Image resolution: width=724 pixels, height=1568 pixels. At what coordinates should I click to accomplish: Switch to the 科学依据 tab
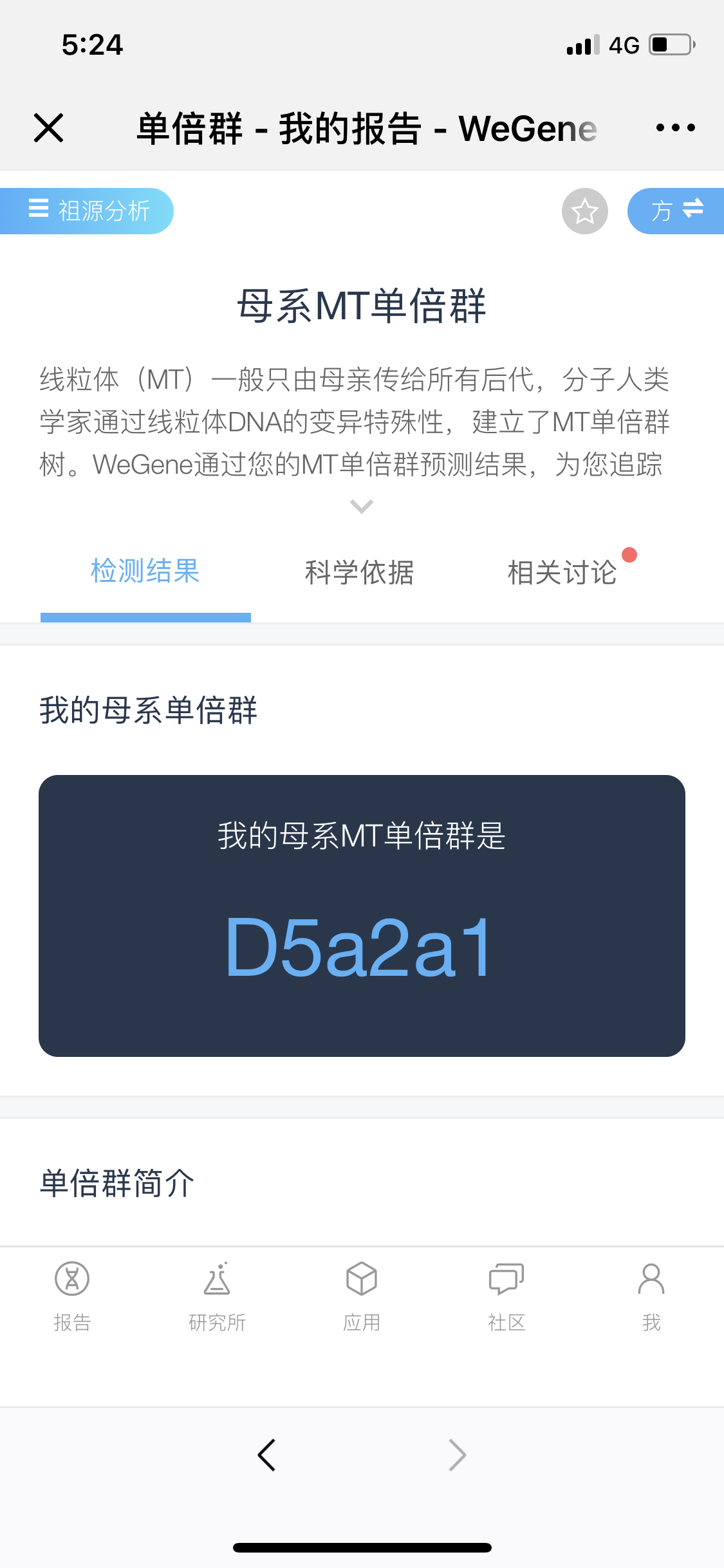[359, 572]
